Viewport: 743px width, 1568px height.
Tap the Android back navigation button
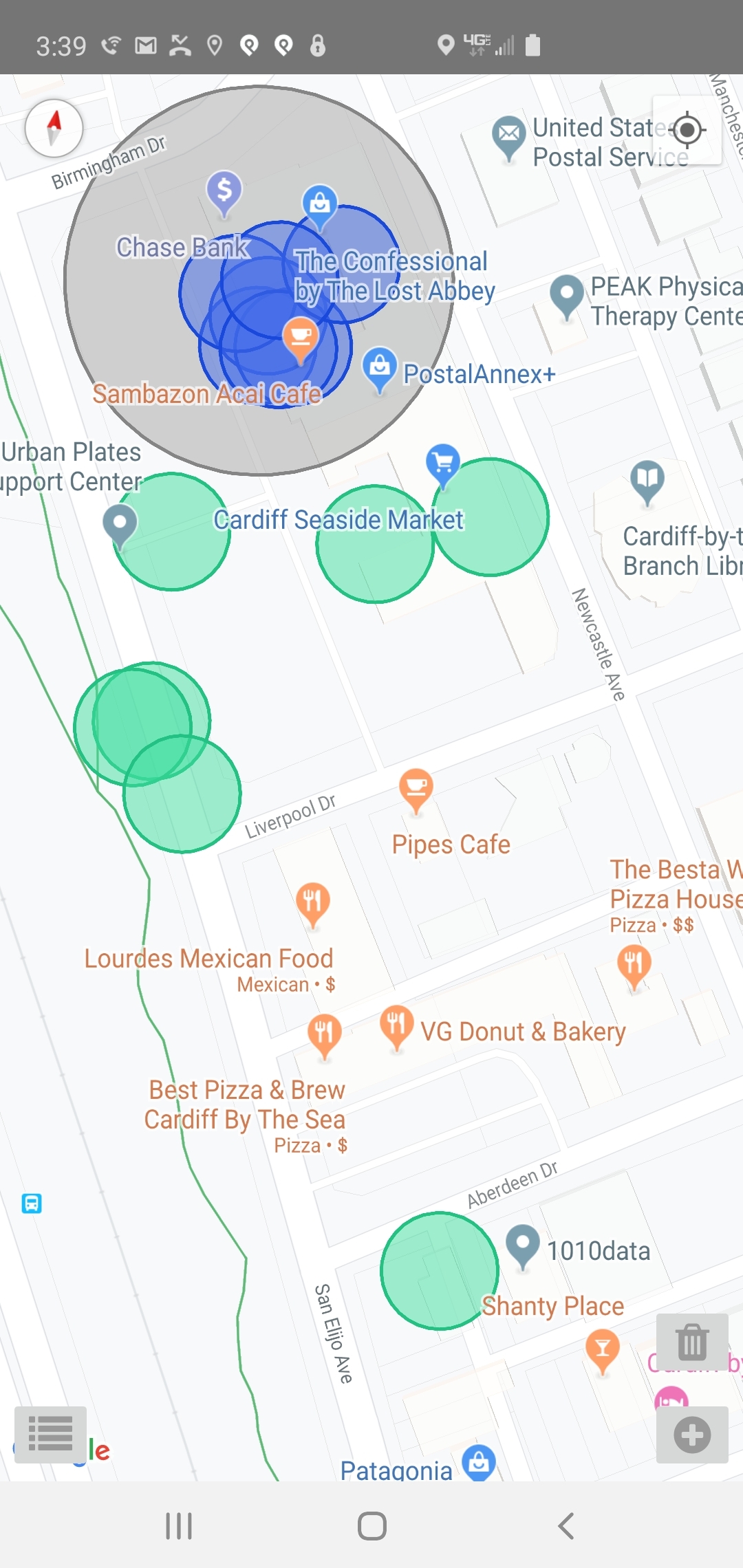coord(566,1525)
